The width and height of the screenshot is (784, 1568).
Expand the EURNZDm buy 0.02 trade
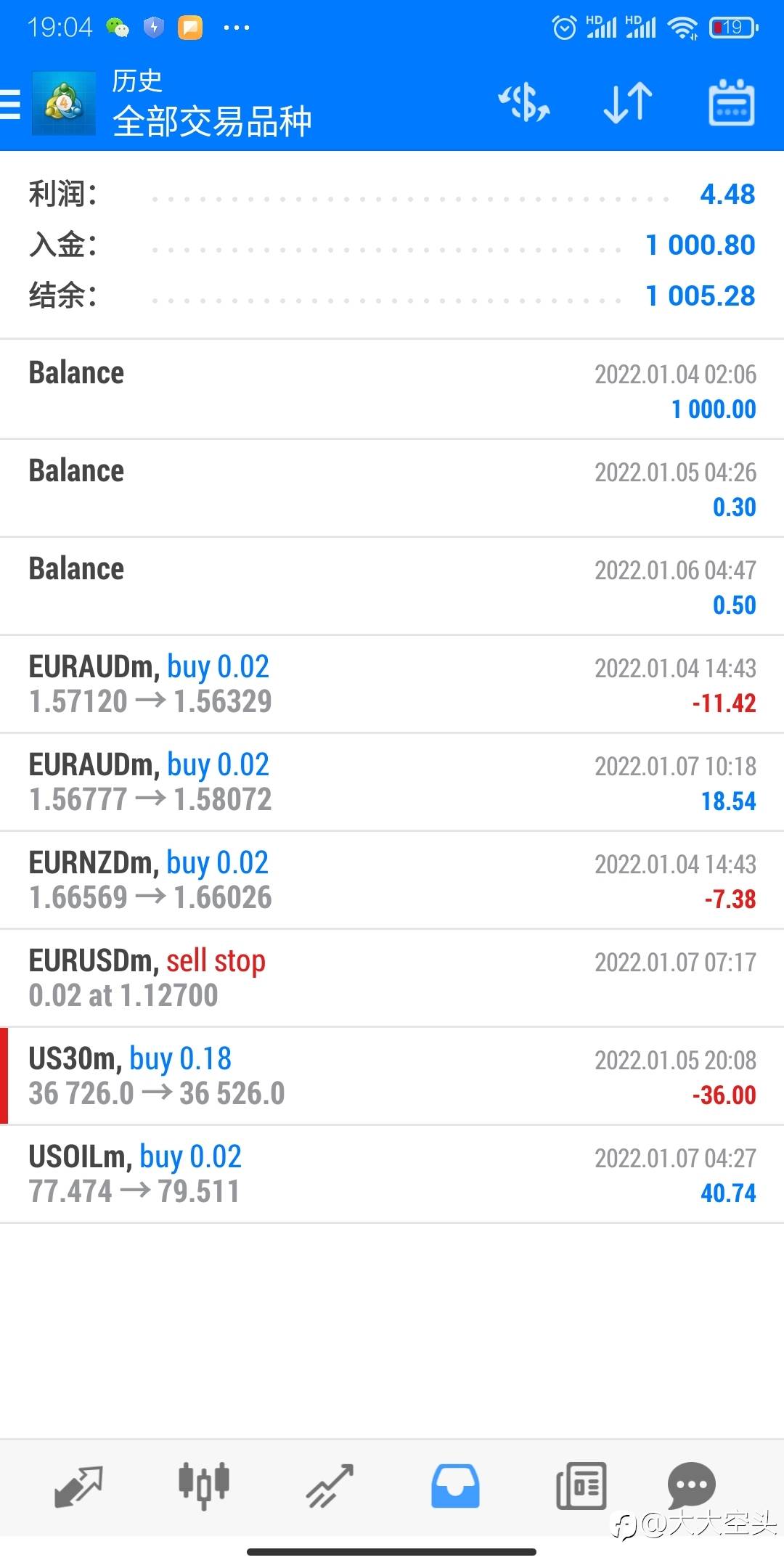point(392,880)
